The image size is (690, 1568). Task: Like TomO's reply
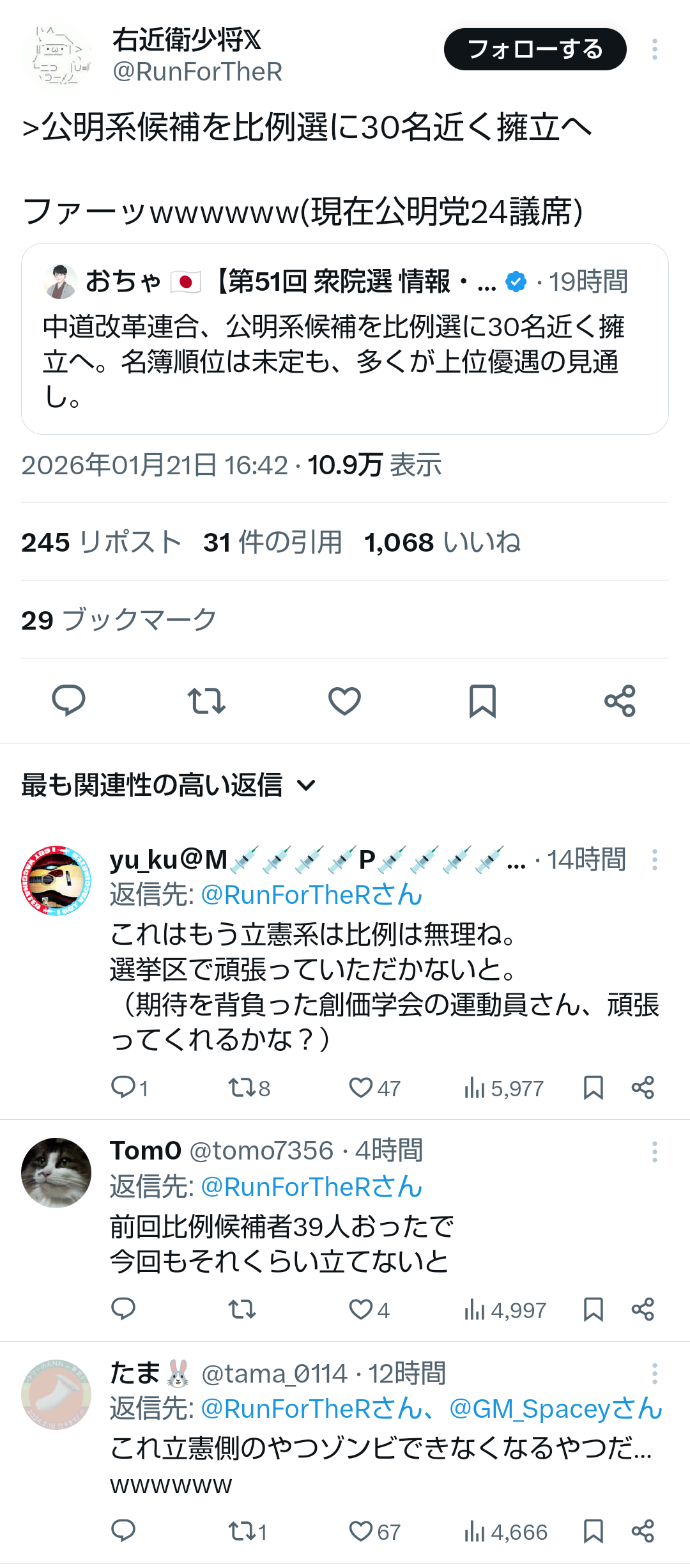[361, 1310]
